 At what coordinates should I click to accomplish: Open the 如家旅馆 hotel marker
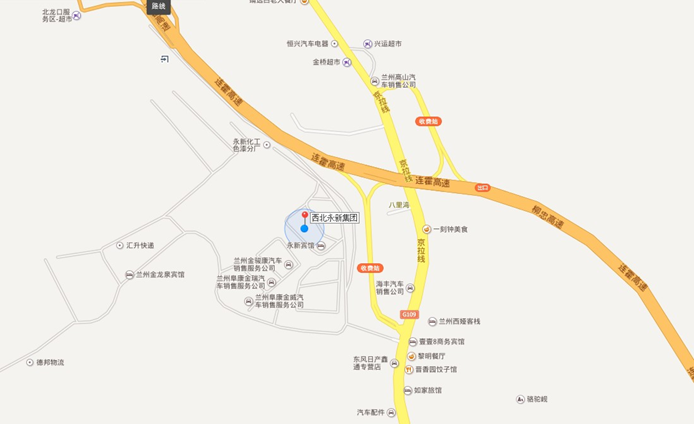click(407, 390)
